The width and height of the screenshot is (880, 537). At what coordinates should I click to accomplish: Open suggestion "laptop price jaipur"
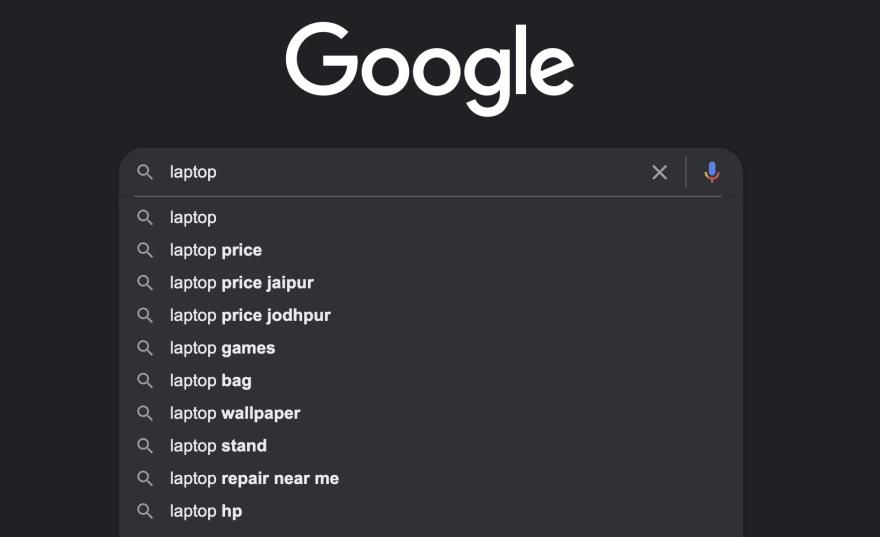point(241,283)
